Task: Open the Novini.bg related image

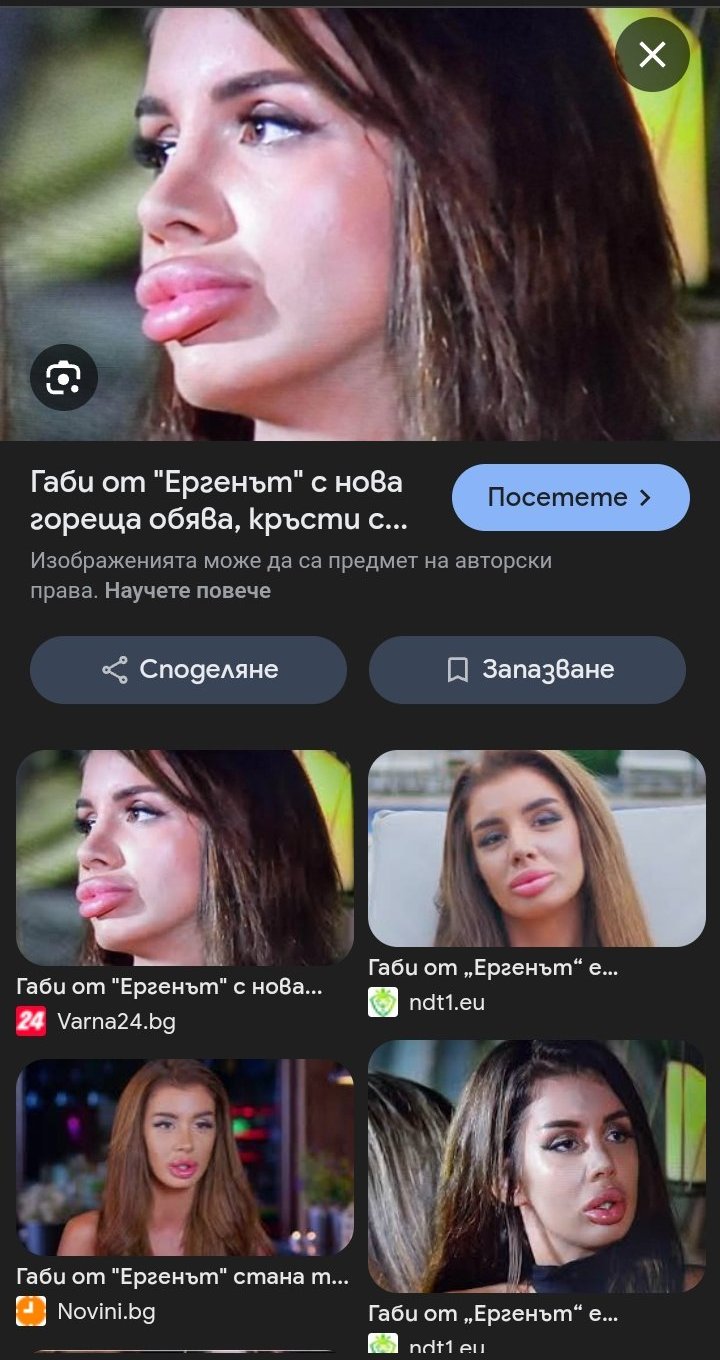Action: (x=185, y=1157)
